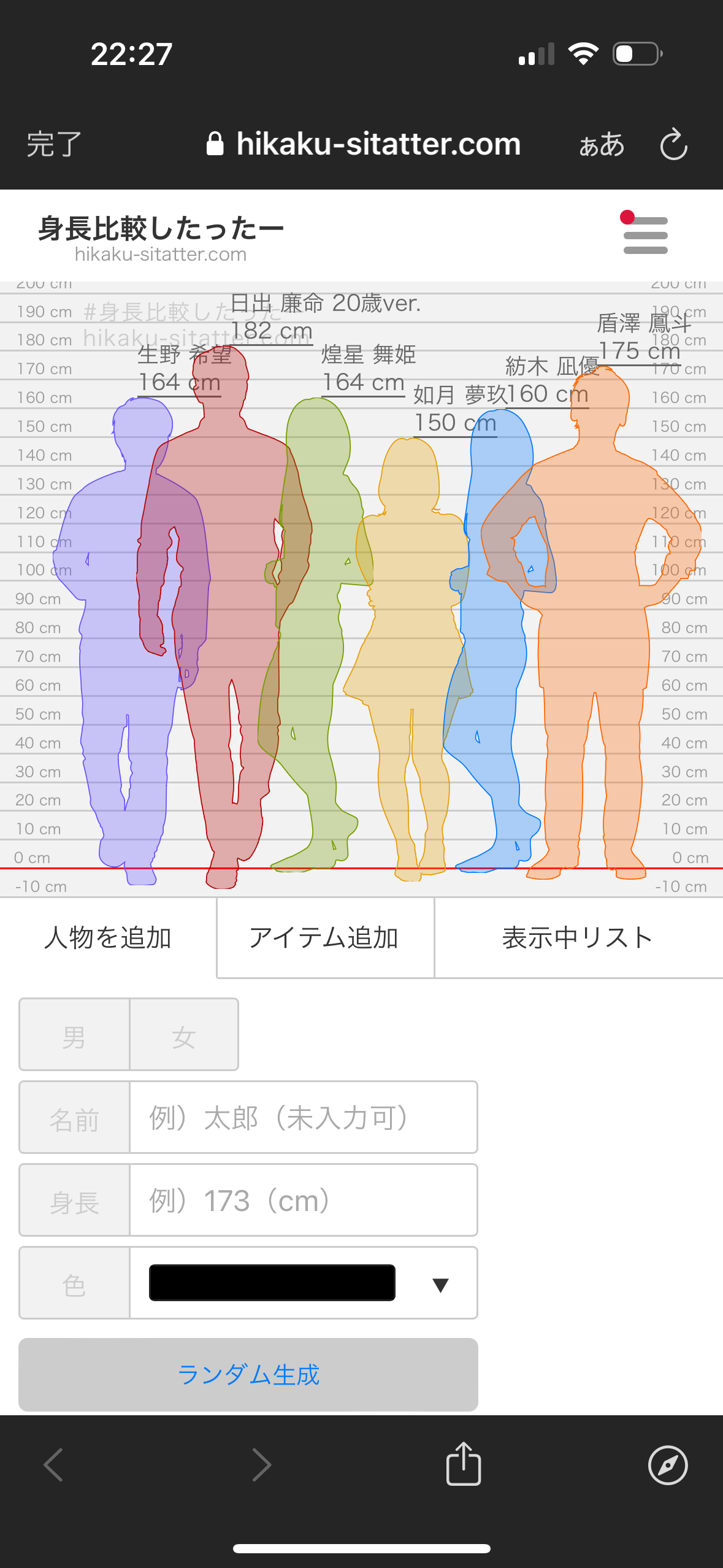The width and height of the screenshot is (723, 1568).
Task: Reload the page
Action: pos(673,144)
